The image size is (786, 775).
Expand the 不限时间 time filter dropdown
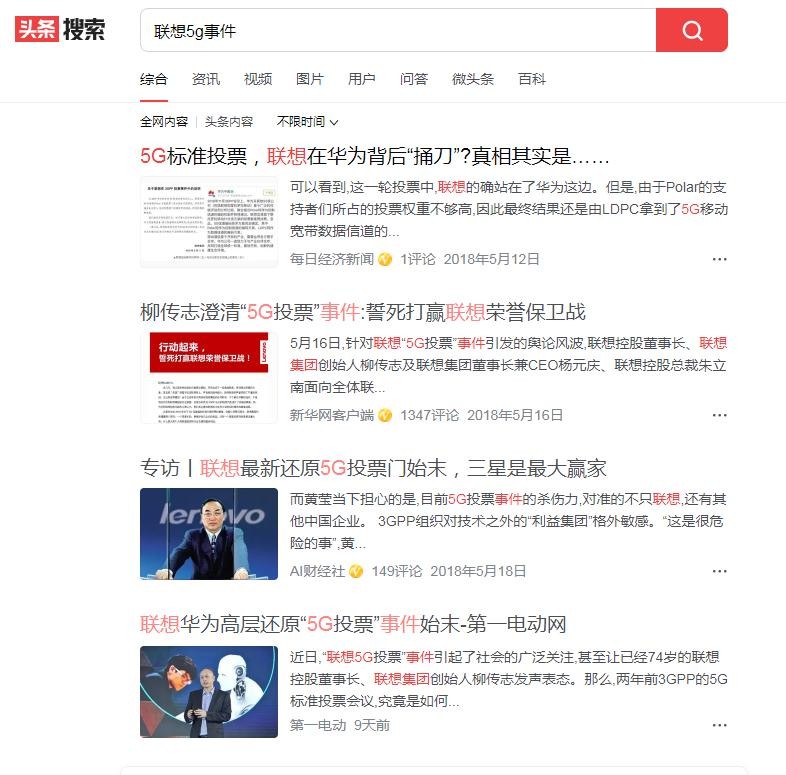(x=308, y=122)
